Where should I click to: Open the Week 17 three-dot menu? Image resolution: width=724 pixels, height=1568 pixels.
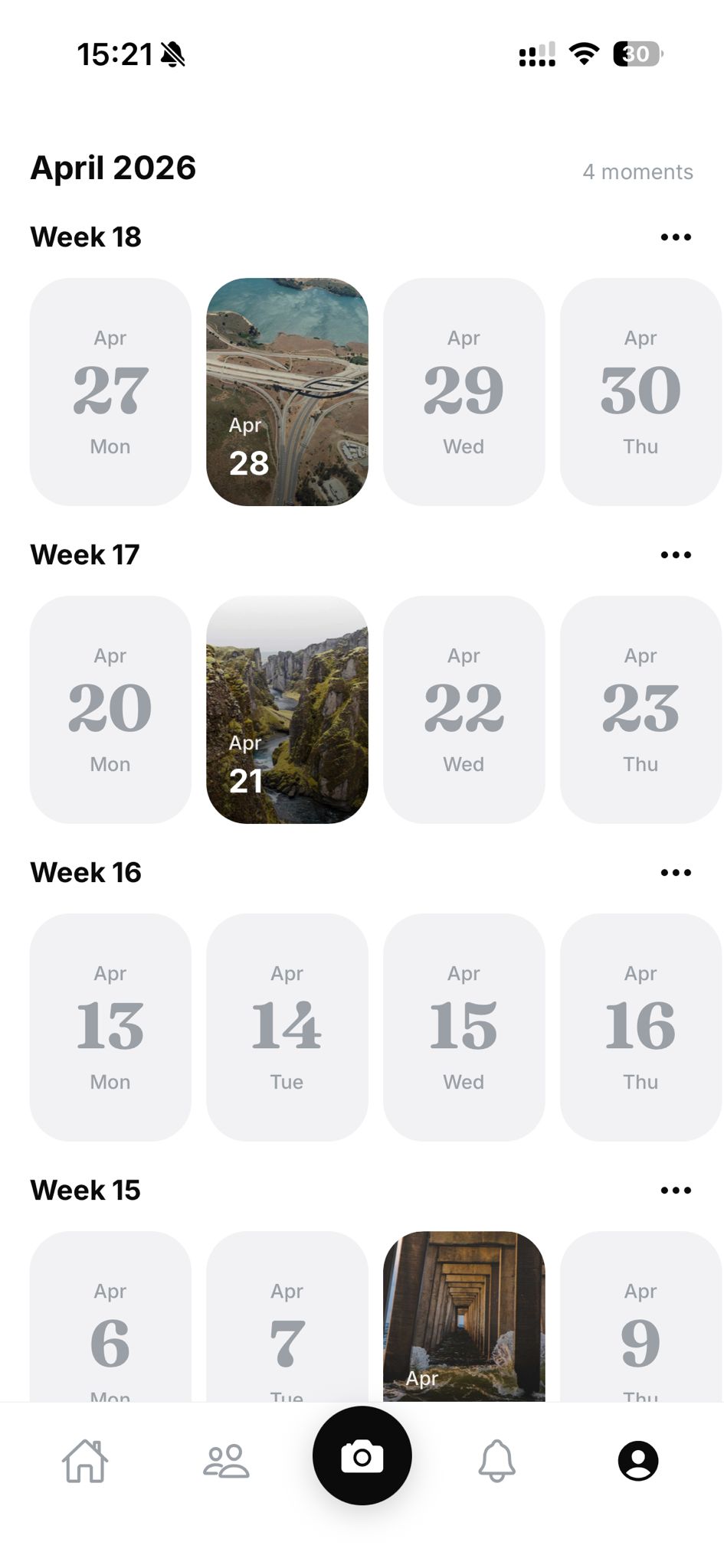(676, 555)
